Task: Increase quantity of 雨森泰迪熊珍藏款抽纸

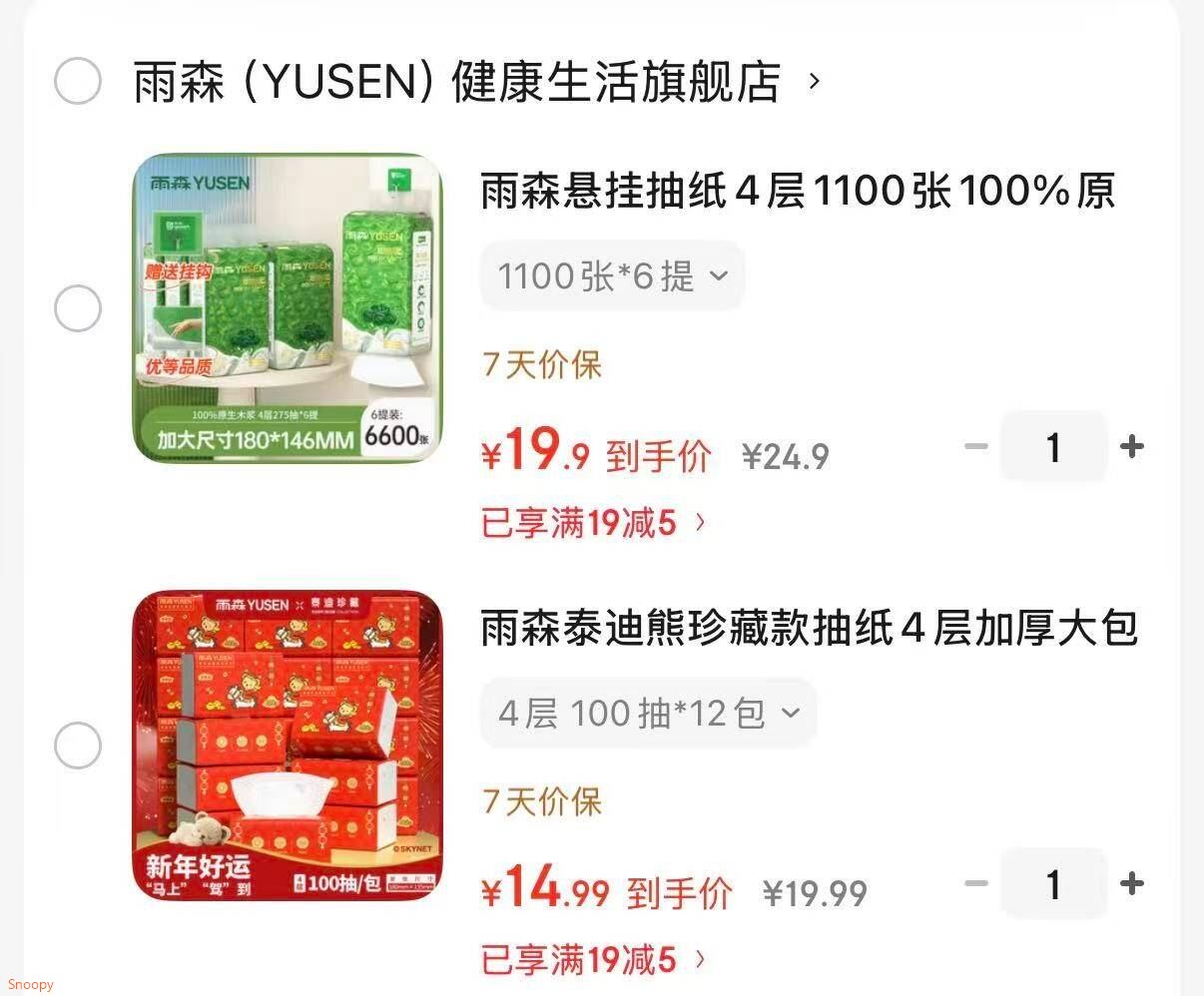Action: click(1131, 883)
